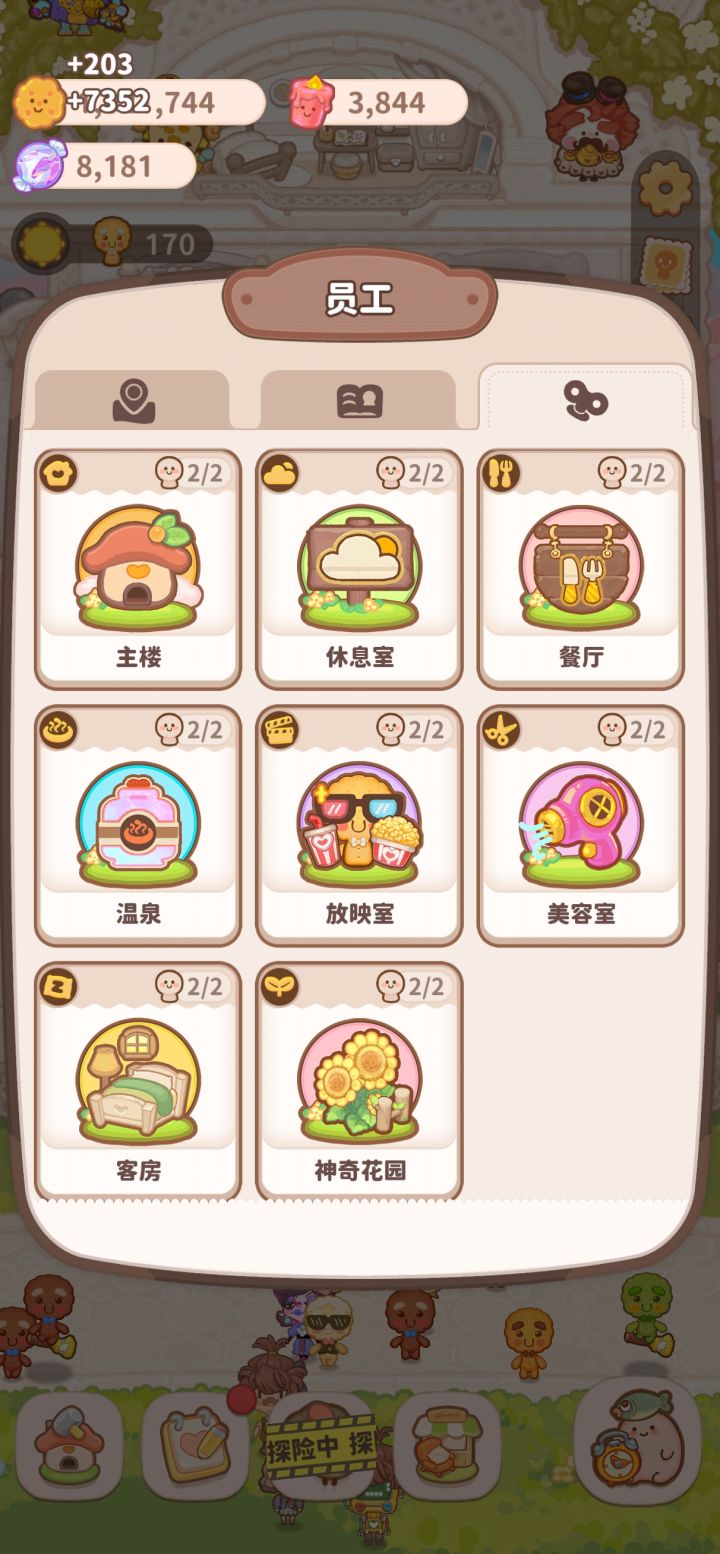The height and width of the screenshot is (1554, 720).
Task: Open the 温泉 hot spring icon
Action: pyautogui.click(x=137, y=820)
